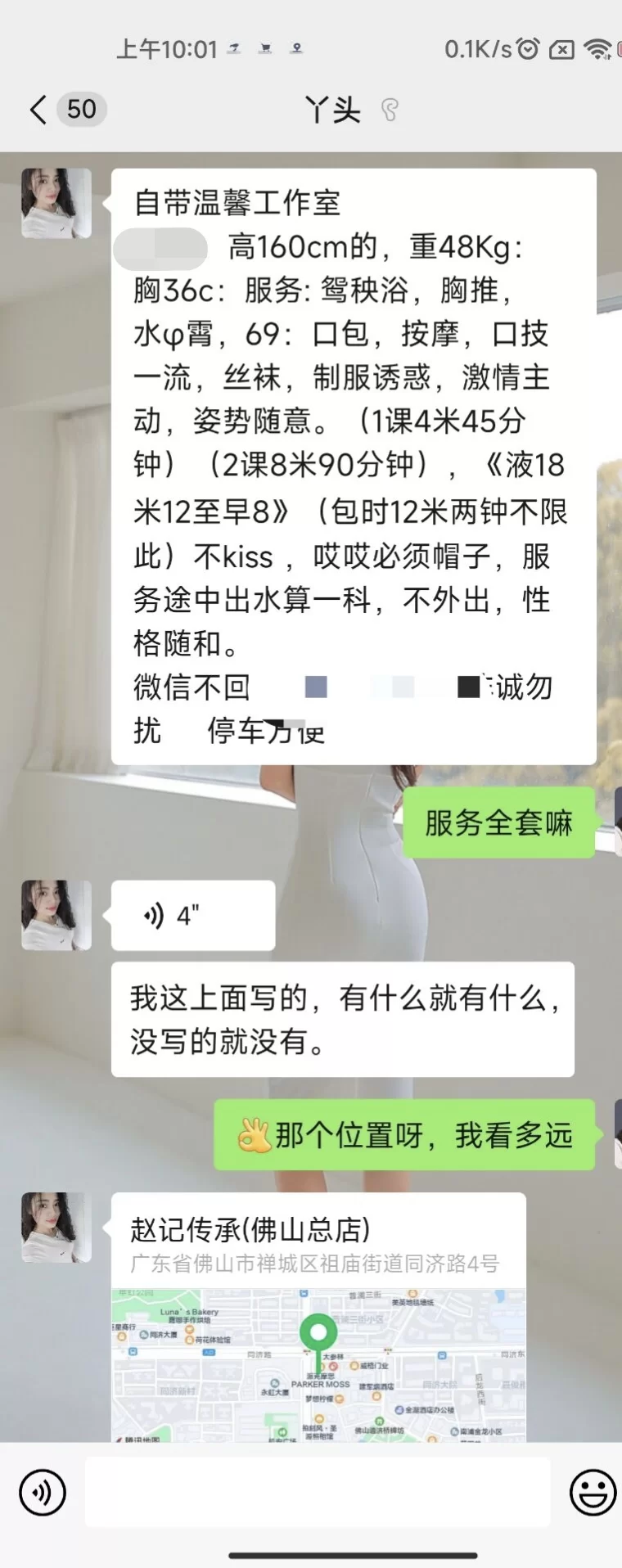Open the shared location card 赵记传承(佛山总店)
The width and height of the screenshot is (622, 1568).
coord(318,1316)
